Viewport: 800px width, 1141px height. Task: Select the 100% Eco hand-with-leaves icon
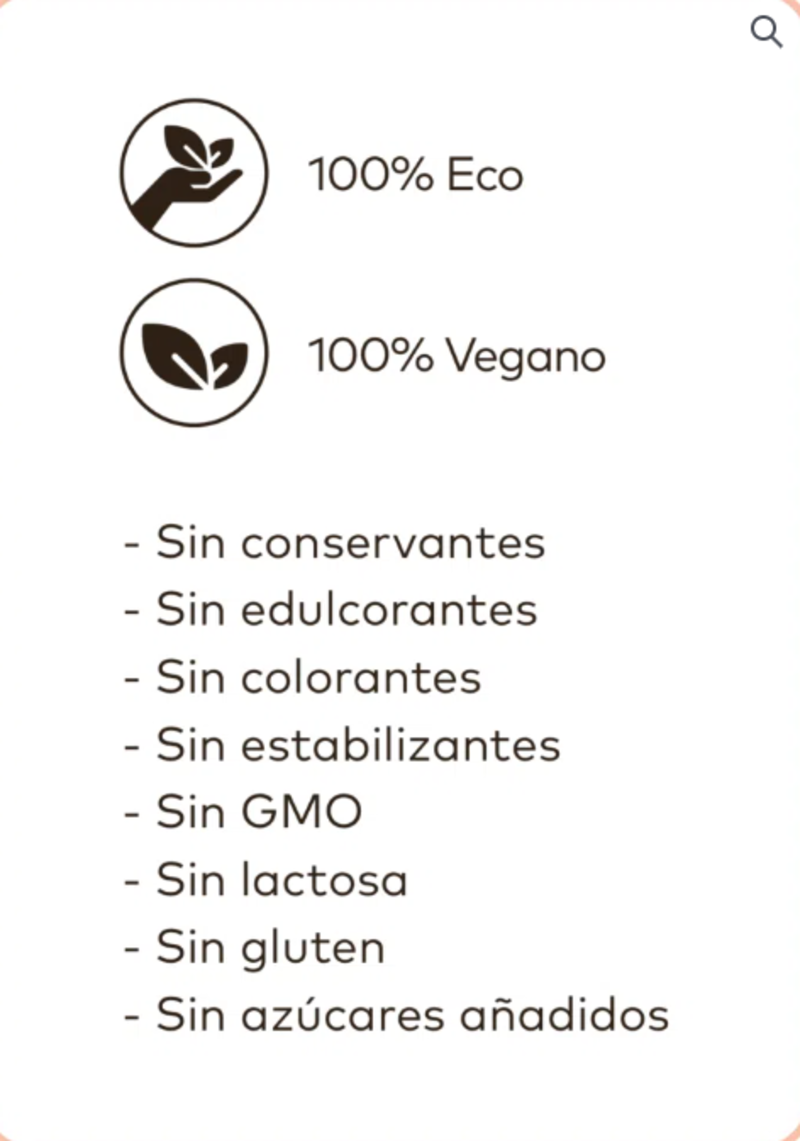tap(193, 172)
